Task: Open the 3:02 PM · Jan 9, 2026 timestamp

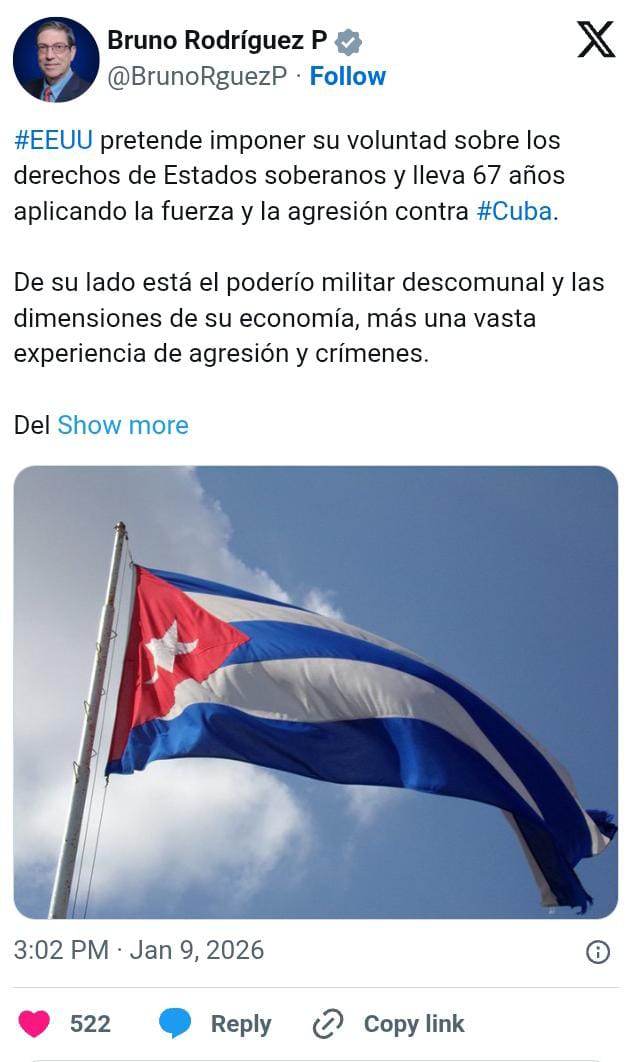Action: click(x=139, y=949)
